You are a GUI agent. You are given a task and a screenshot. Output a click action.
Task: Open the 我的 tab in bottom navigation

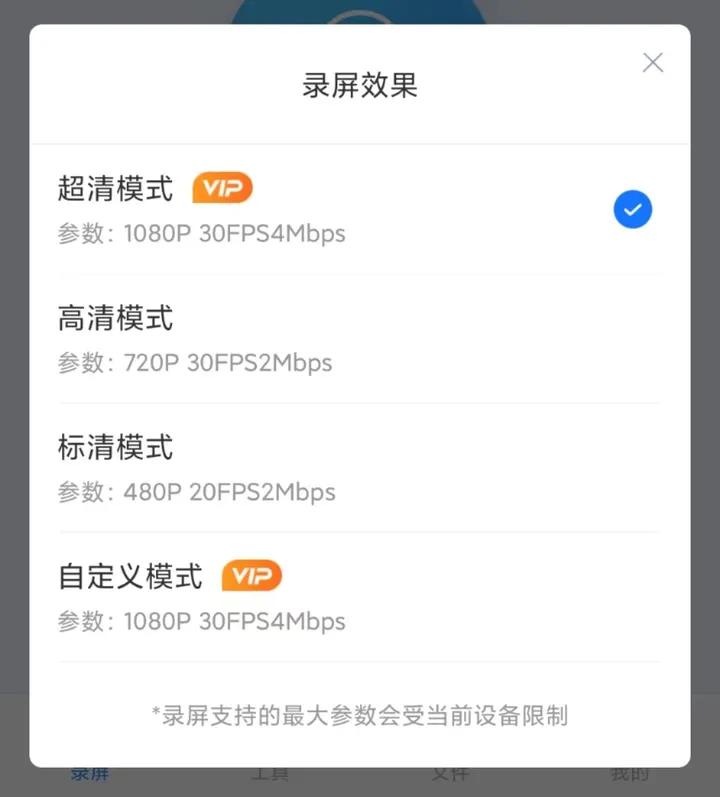[628, 773]
